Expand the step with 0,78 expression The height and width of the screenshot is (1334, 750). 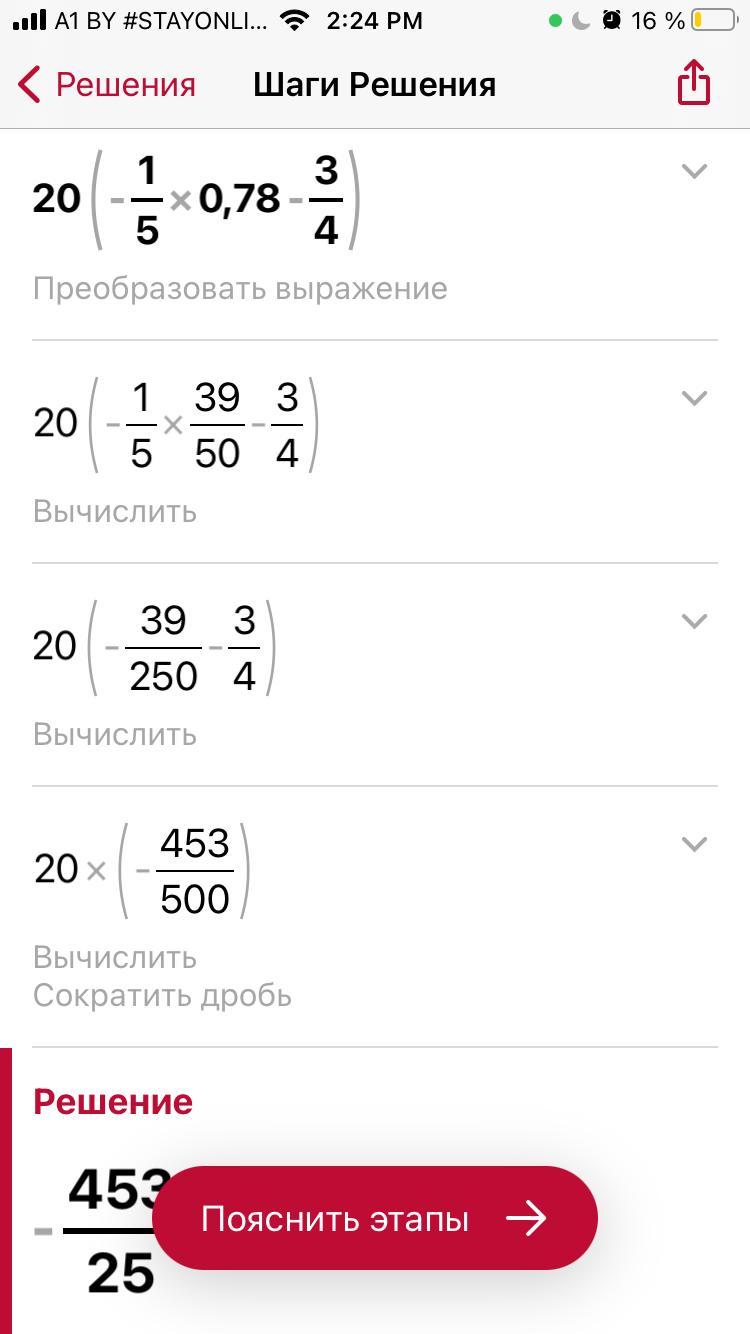694,172
